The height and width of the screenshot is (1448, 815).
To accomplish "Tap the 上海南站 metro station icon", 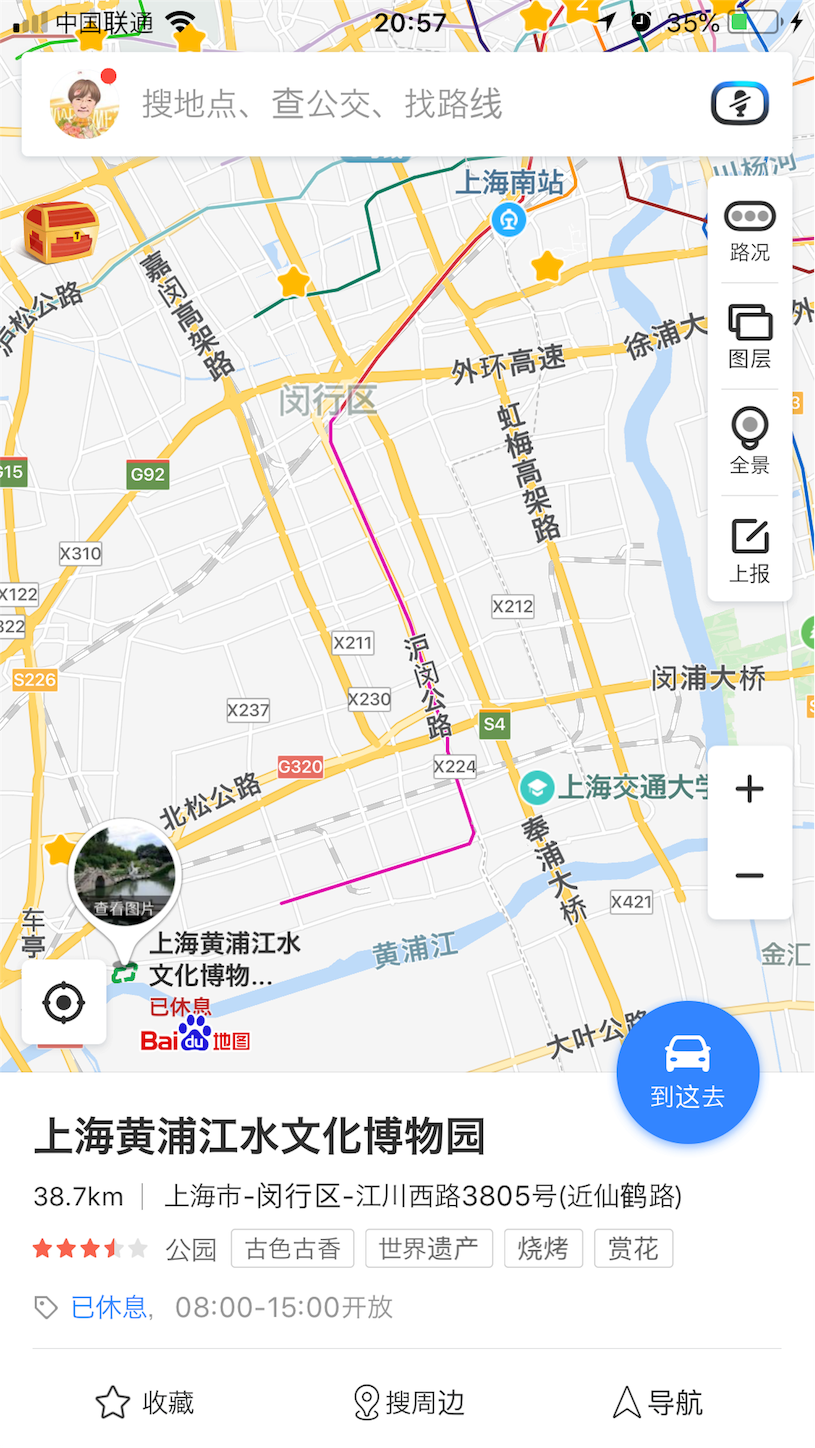I will (509, 222).
